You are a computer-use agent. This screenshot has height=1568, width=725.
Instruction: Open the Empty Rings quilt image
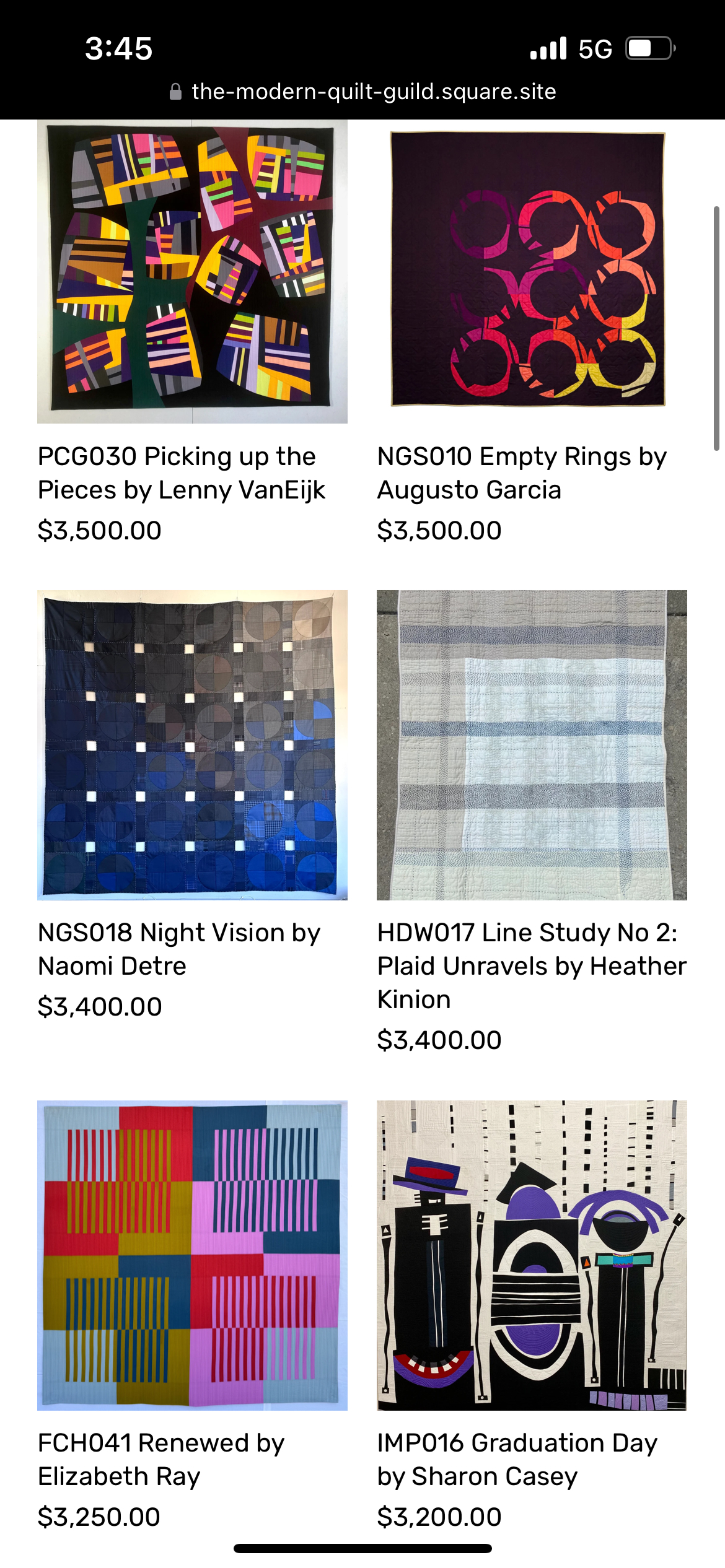tap(532, 271)
